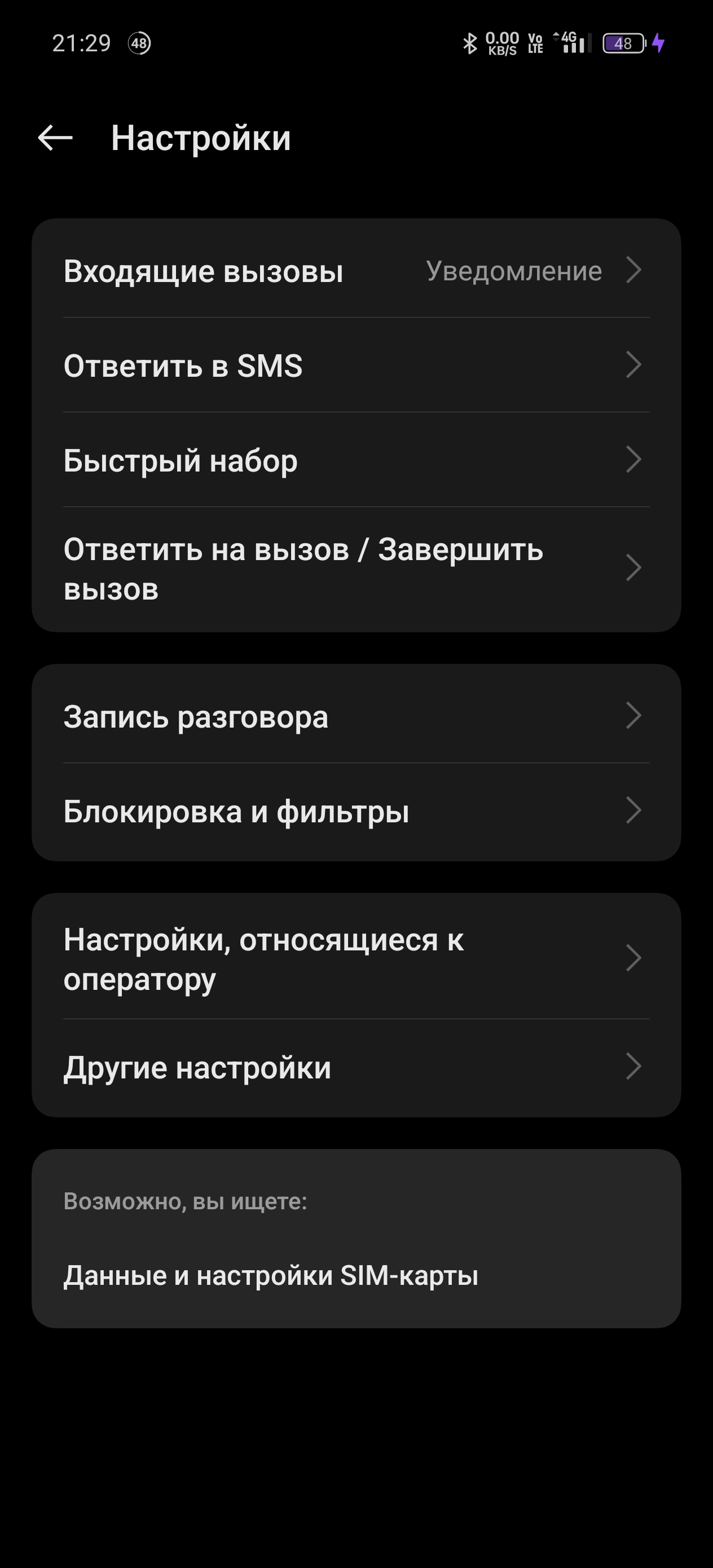Open Блокировка и фильтры
Image resolution: width=713 pixels, height=1568 pixels.
pos(355,812)
